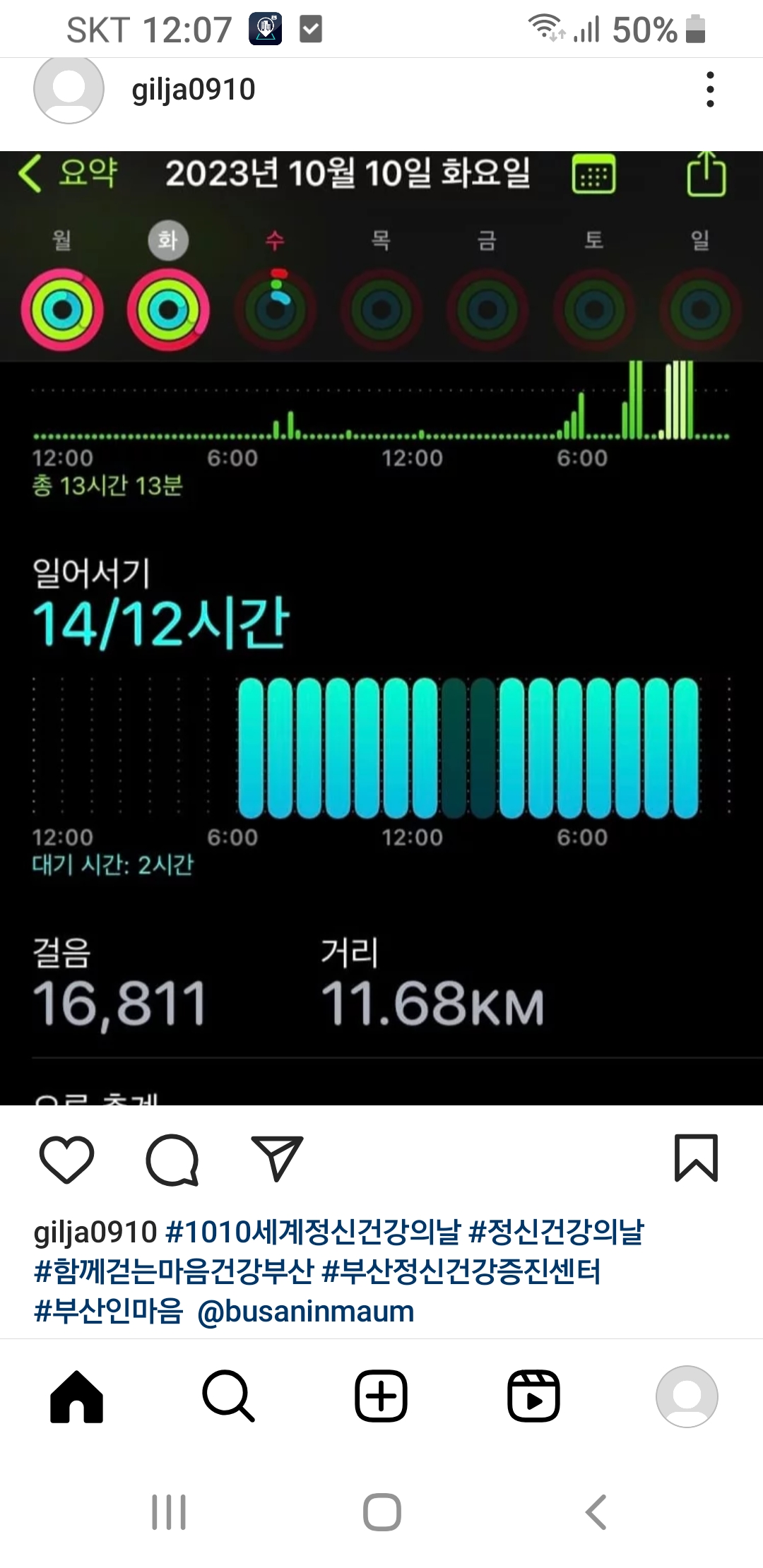763x1568 pixels.
Task: Open hashtag #정신건강의날
Action: (x=556, y=1232)
